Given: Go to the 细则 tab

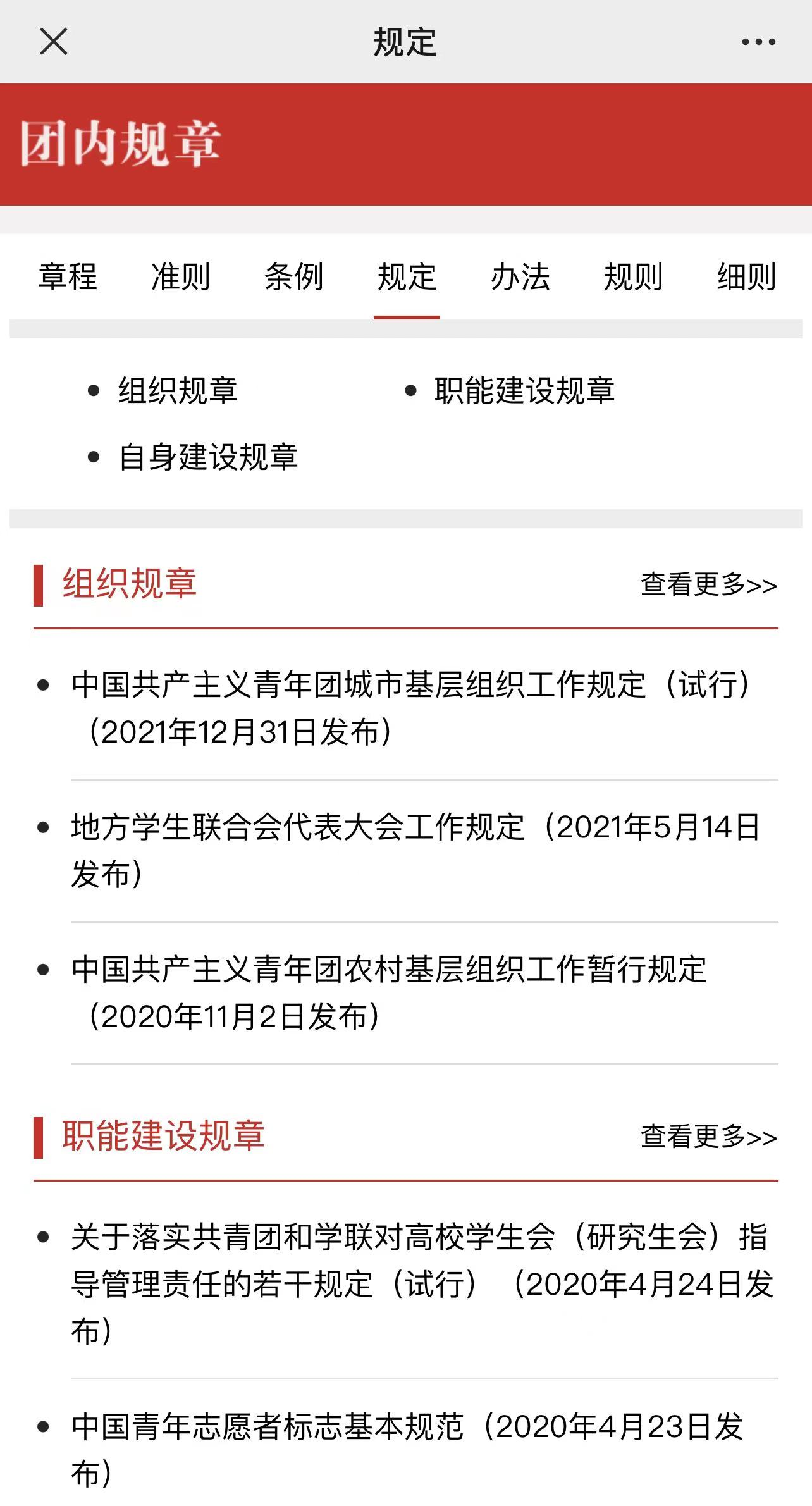Looking at the screenshot, I should coord(747,277).
